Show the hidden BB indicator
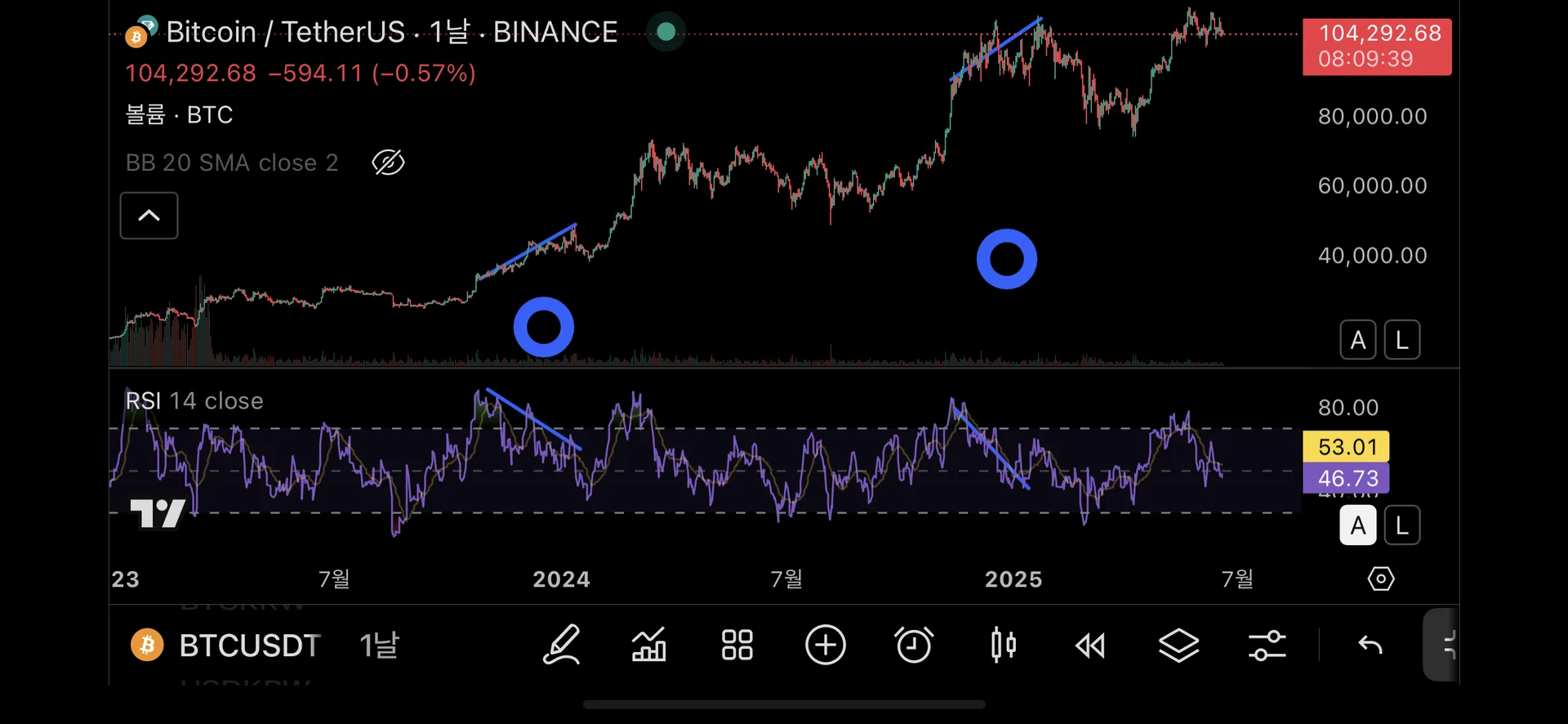The height and width of the screenshot is (724, 1568). coord(388,163)
